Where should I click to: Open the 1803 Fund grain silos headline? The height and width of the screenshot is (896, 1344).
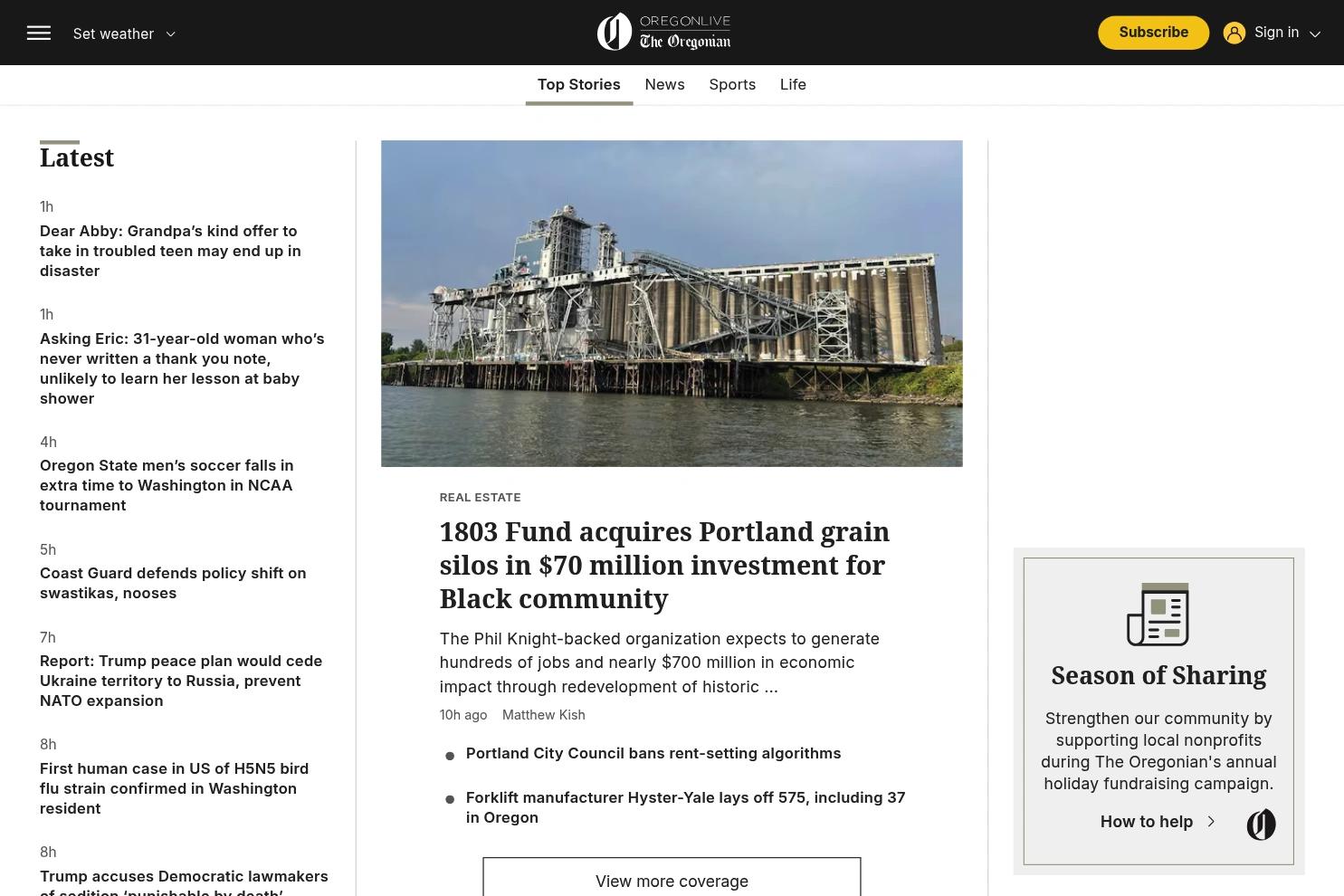pyautogui.click(x=664, y=565)
